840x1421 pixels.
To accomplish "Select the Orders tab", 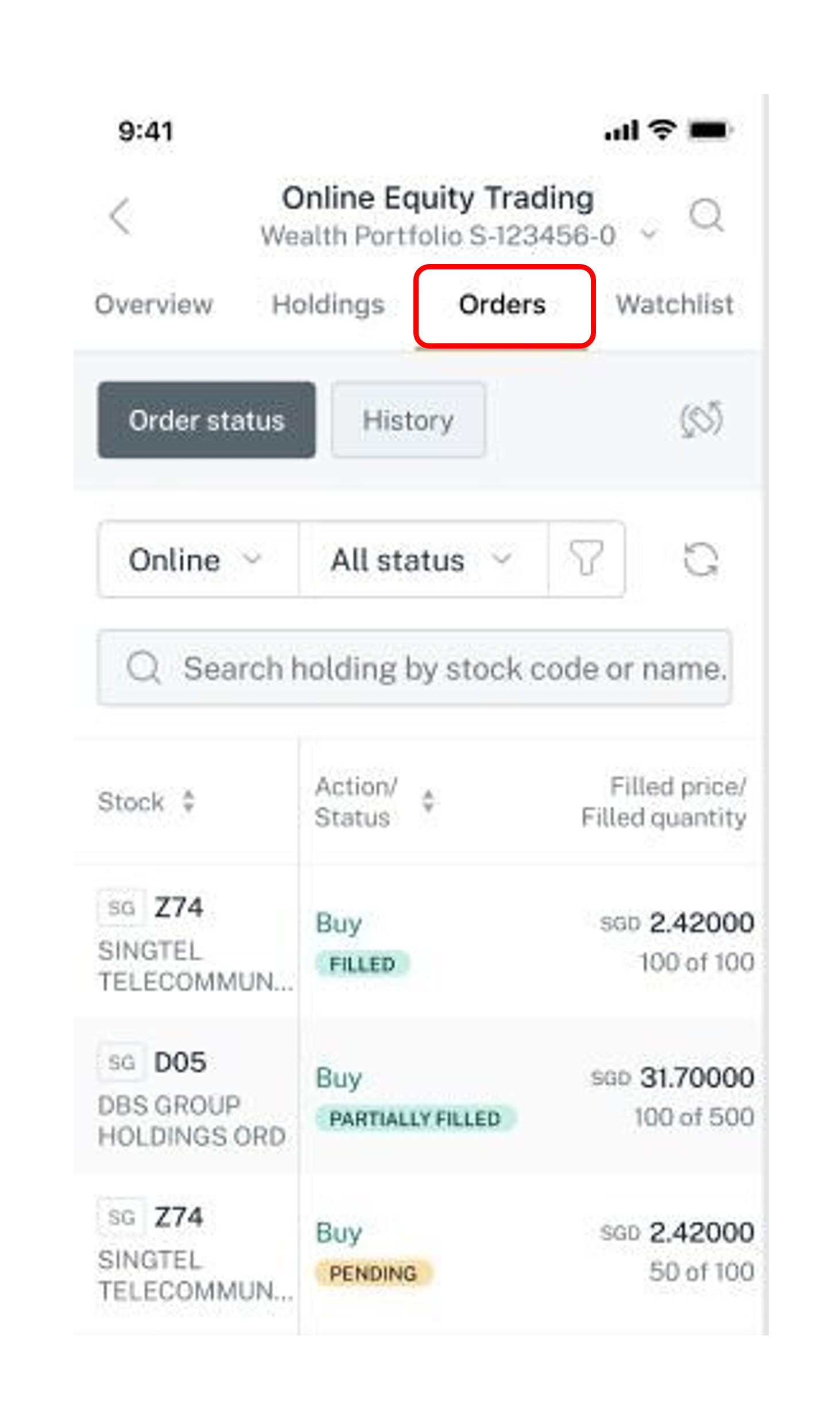I will [503, 304].
